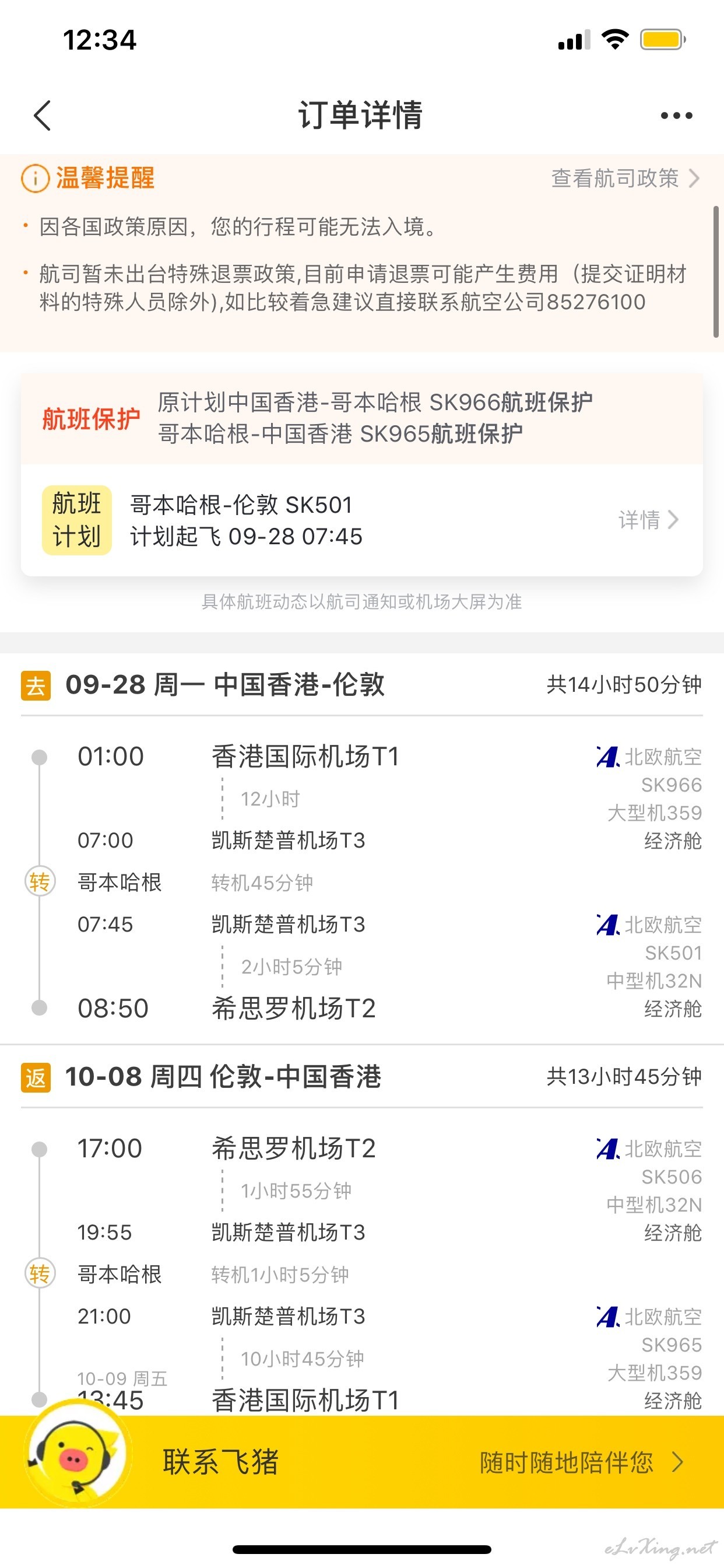Tap the 联系飞猪 customer service bar
This screenshot has width=724, height=1568.
pos(362,1461)
